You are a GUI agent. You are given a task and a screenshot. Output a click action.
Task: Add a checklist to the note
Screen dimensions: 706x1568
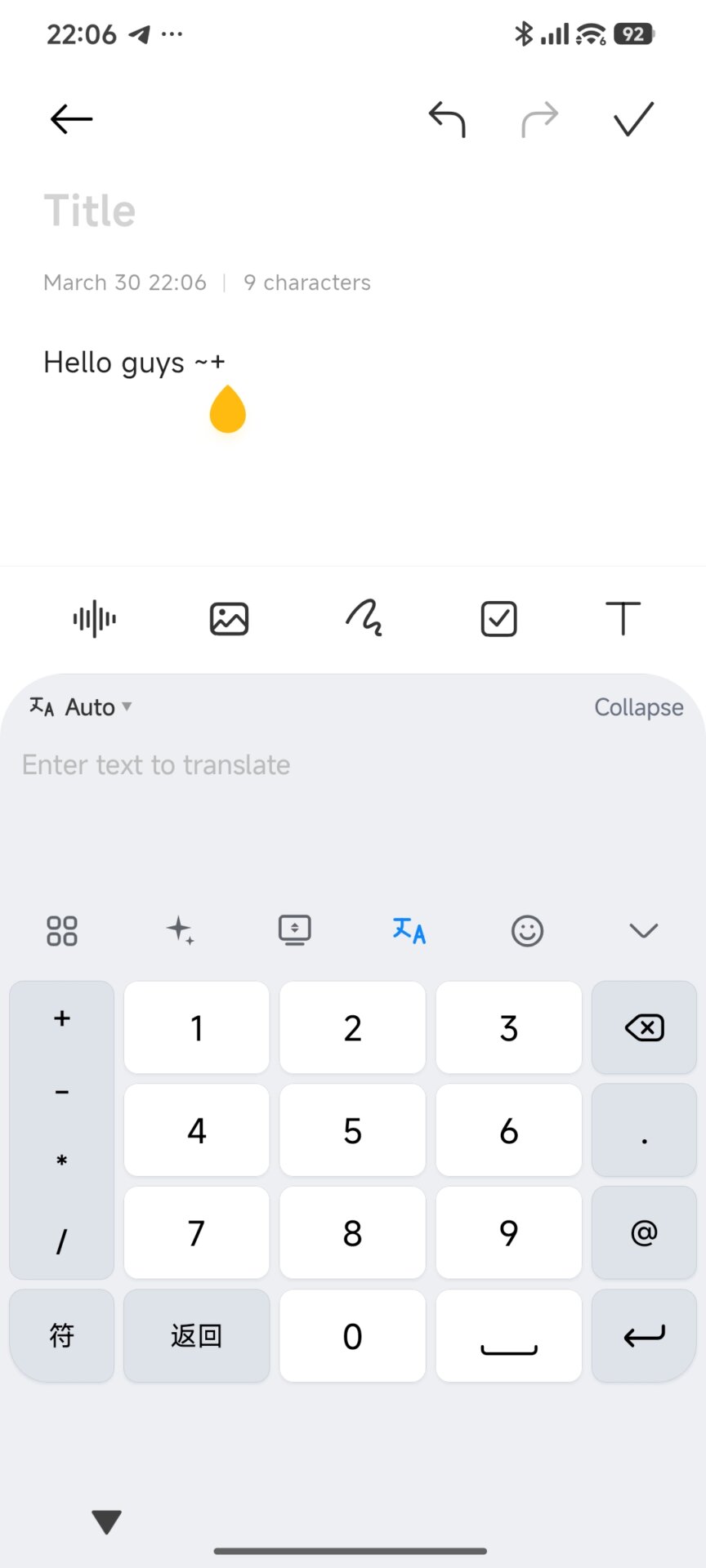pyautogui.click(x=498, y=618)
